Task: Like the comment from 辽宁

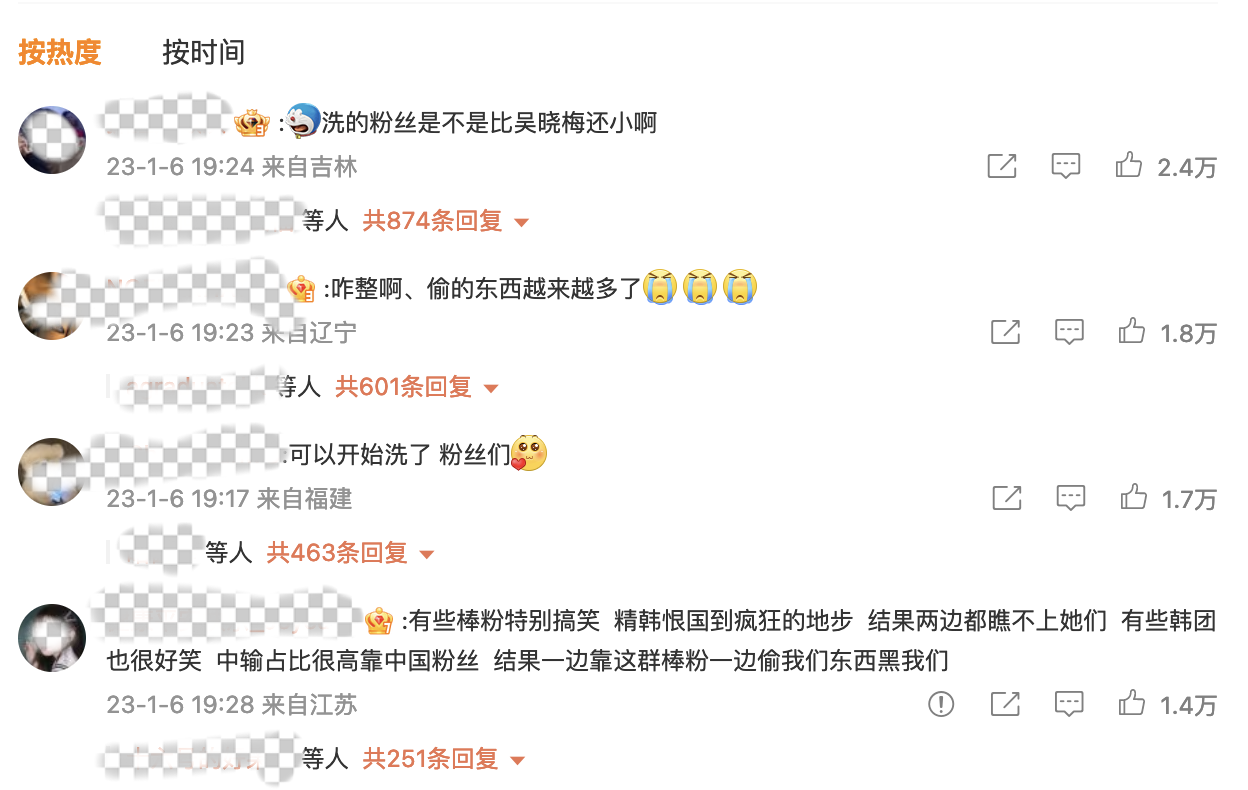Action: tap(1131, 332)
